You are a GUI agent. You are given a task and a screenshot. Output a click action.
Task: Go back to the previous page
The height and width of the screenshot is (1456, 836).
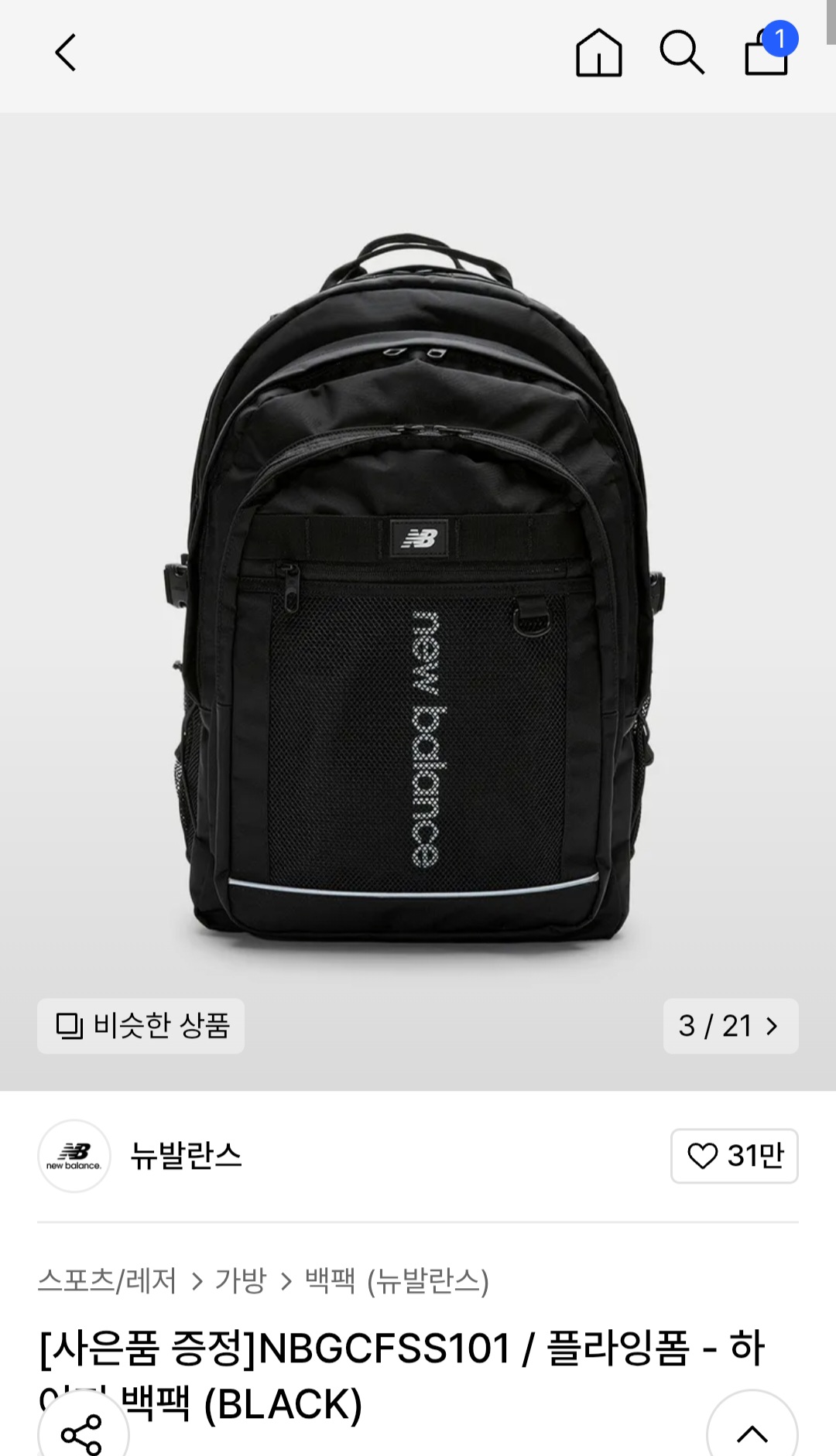[x=67, y=53]
